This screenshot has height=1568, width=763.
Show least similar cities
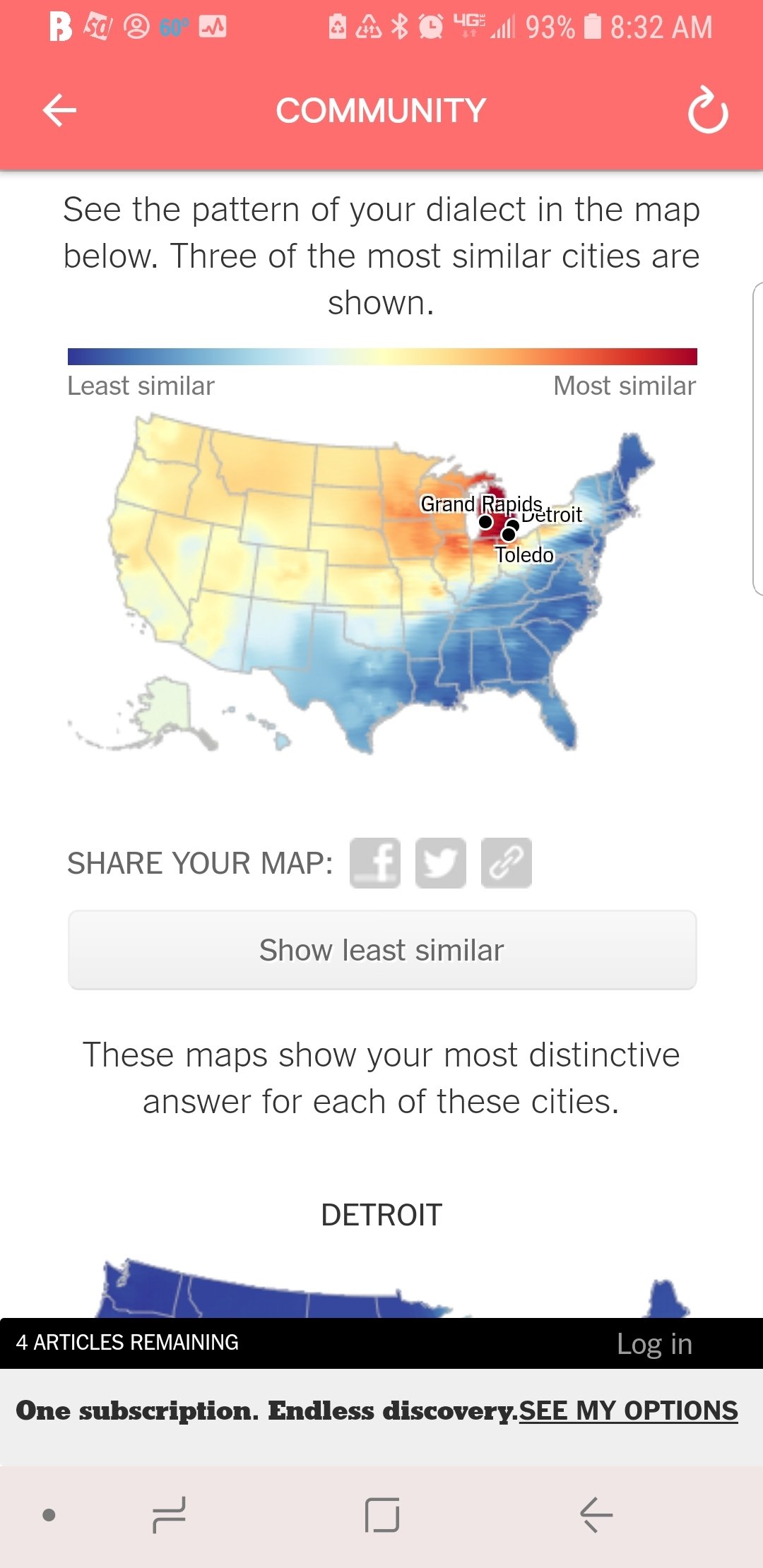click(x=381, y=950)
